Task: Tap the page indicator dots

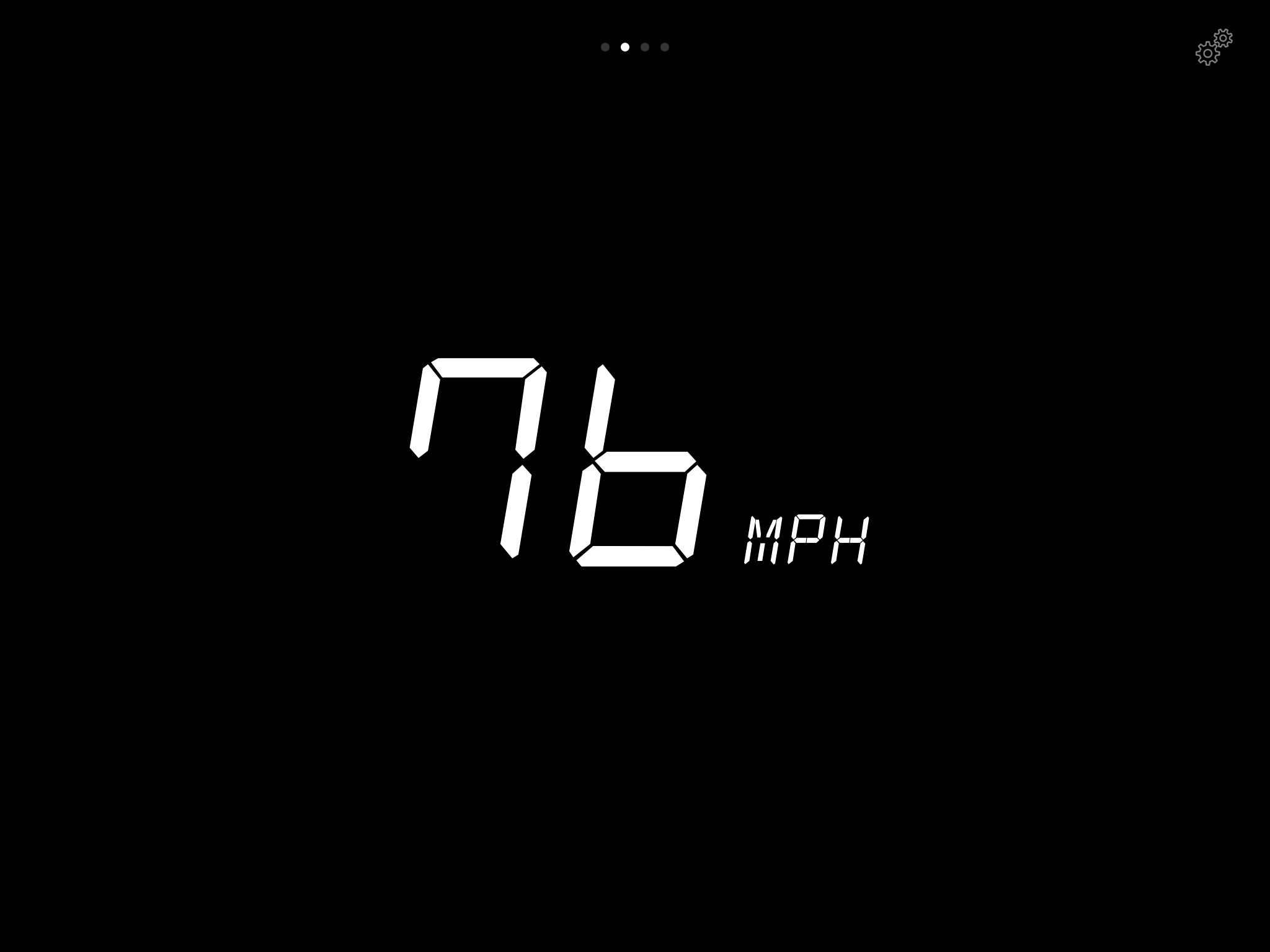Action: point(634,47)
